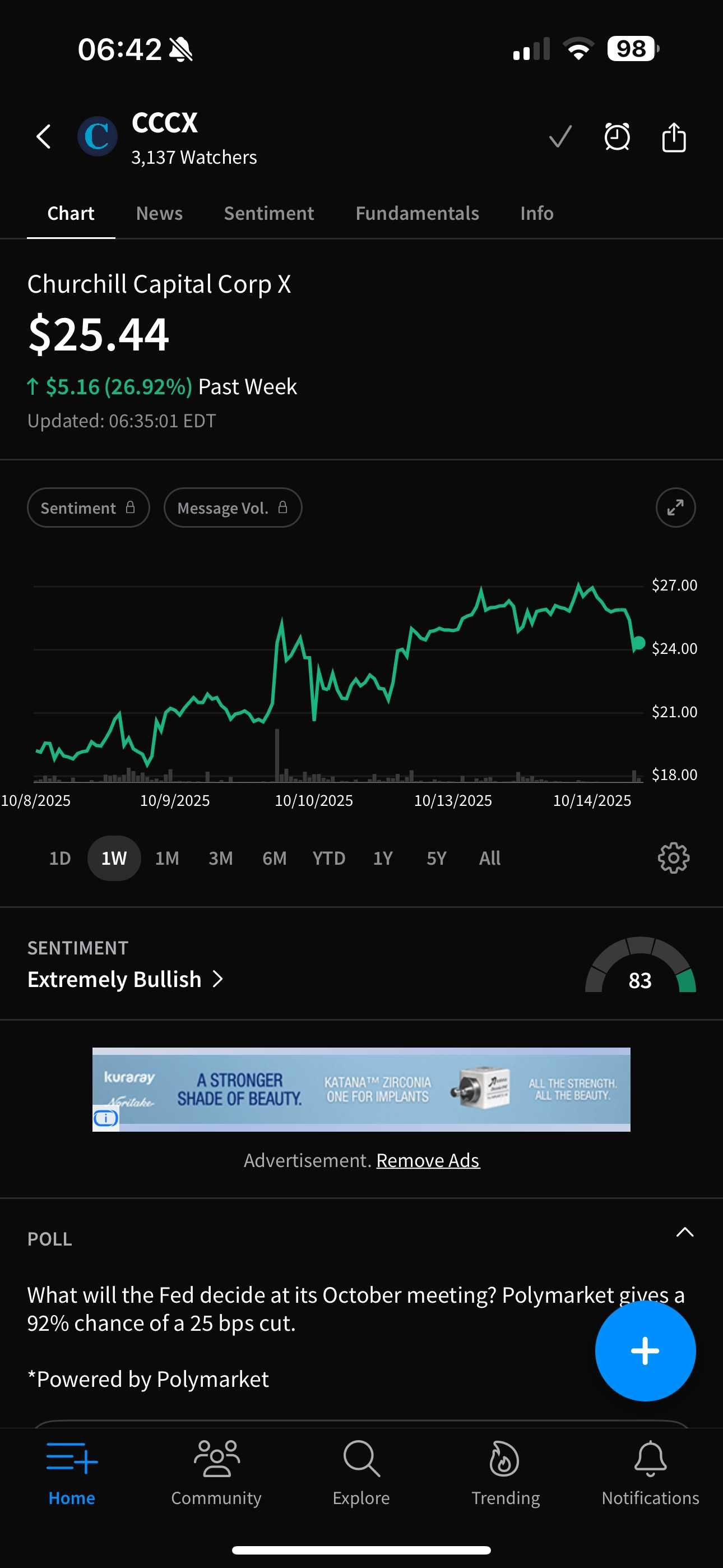The image size is (723, 1568).
Task: Collapse the Poll section
Action: pyautogui.click(x=685, y=1233)
